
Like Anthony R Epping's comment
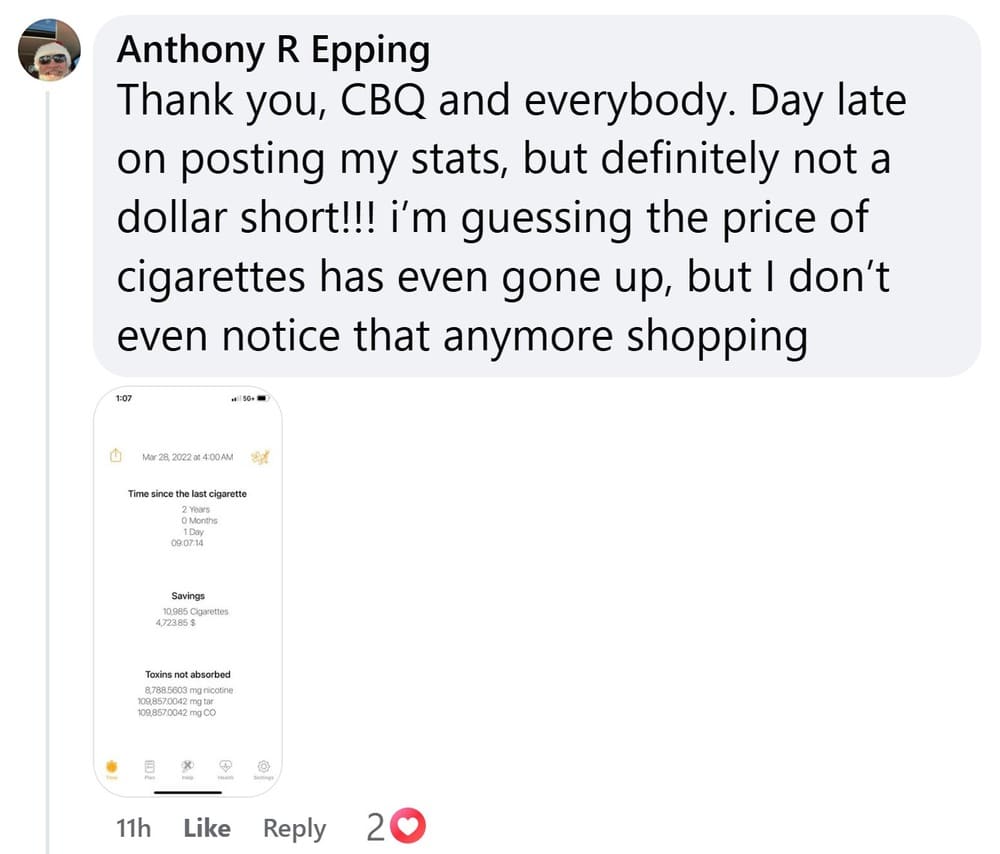click(x=207, y=828)
